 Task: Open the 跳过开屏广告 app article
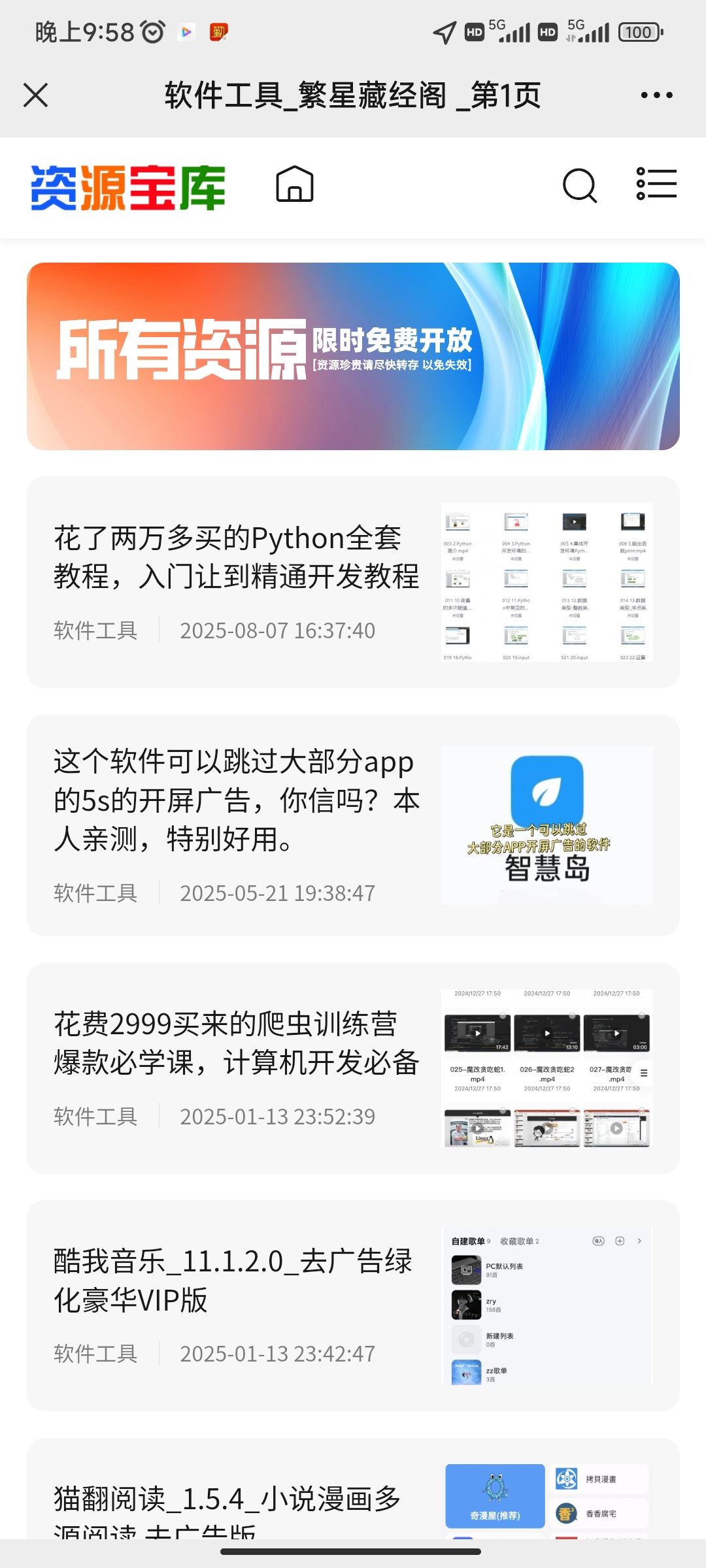click(237, 800)
